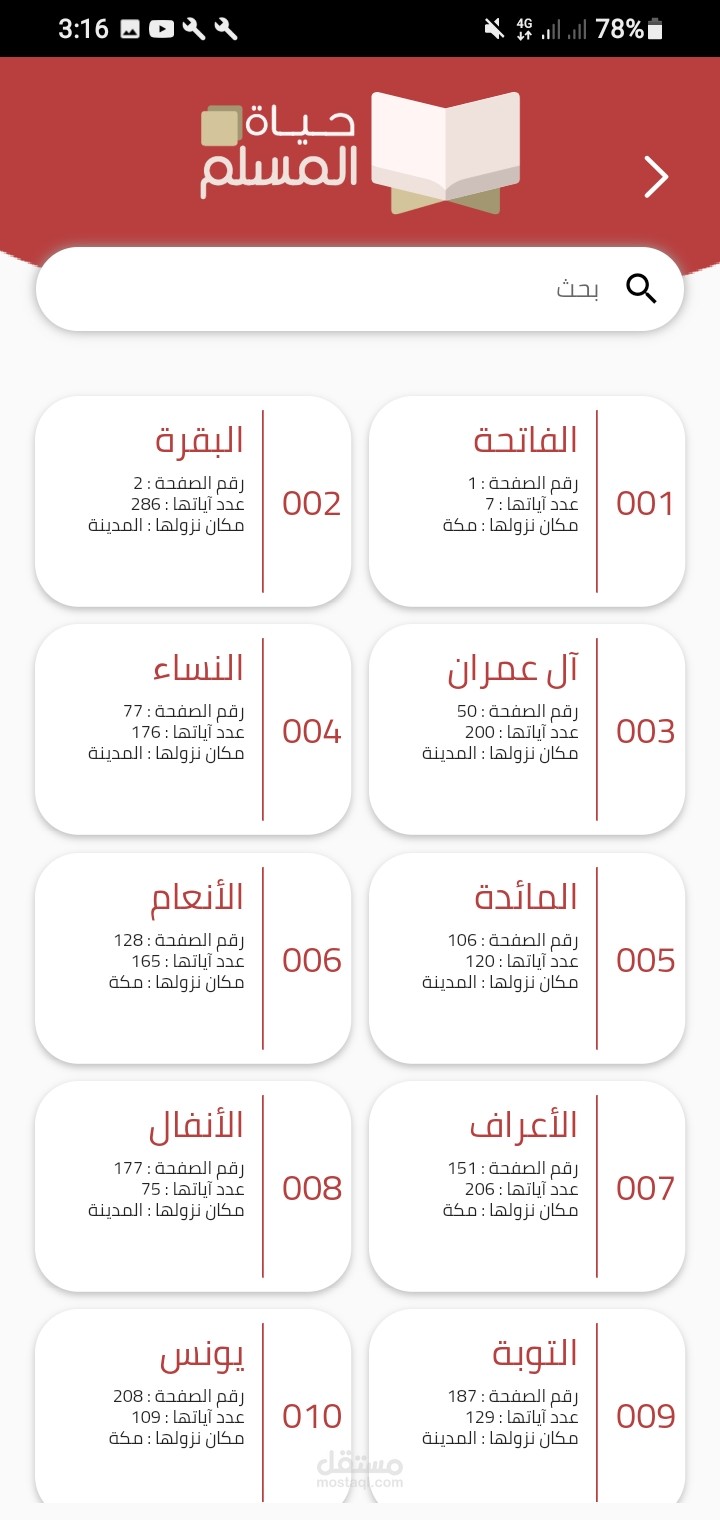
Task: Choose surah المائدة card 005
Action: [527, 957]
